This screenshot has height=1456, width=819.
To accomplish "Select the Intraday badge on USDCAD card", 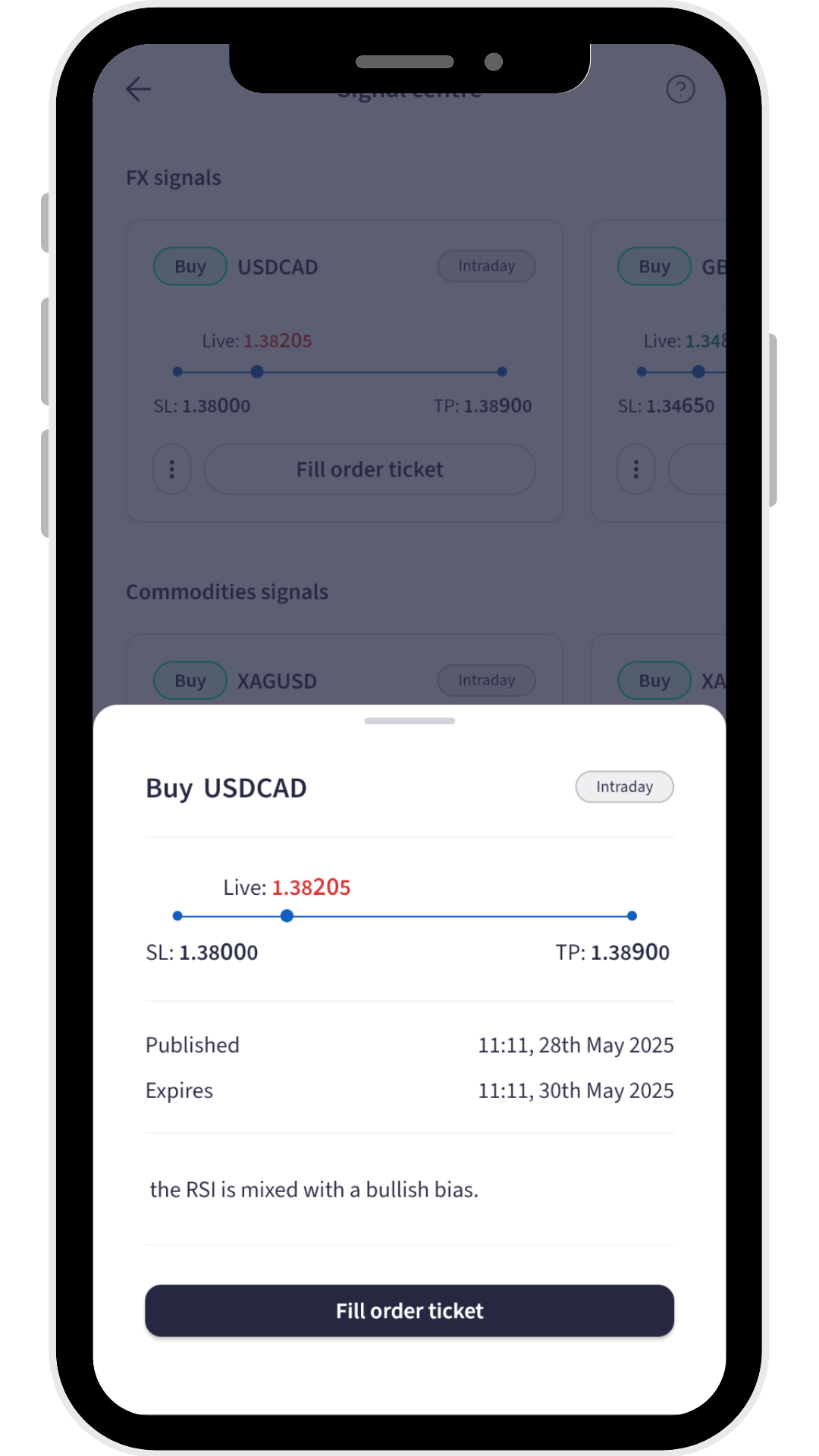I will (486, 266).
